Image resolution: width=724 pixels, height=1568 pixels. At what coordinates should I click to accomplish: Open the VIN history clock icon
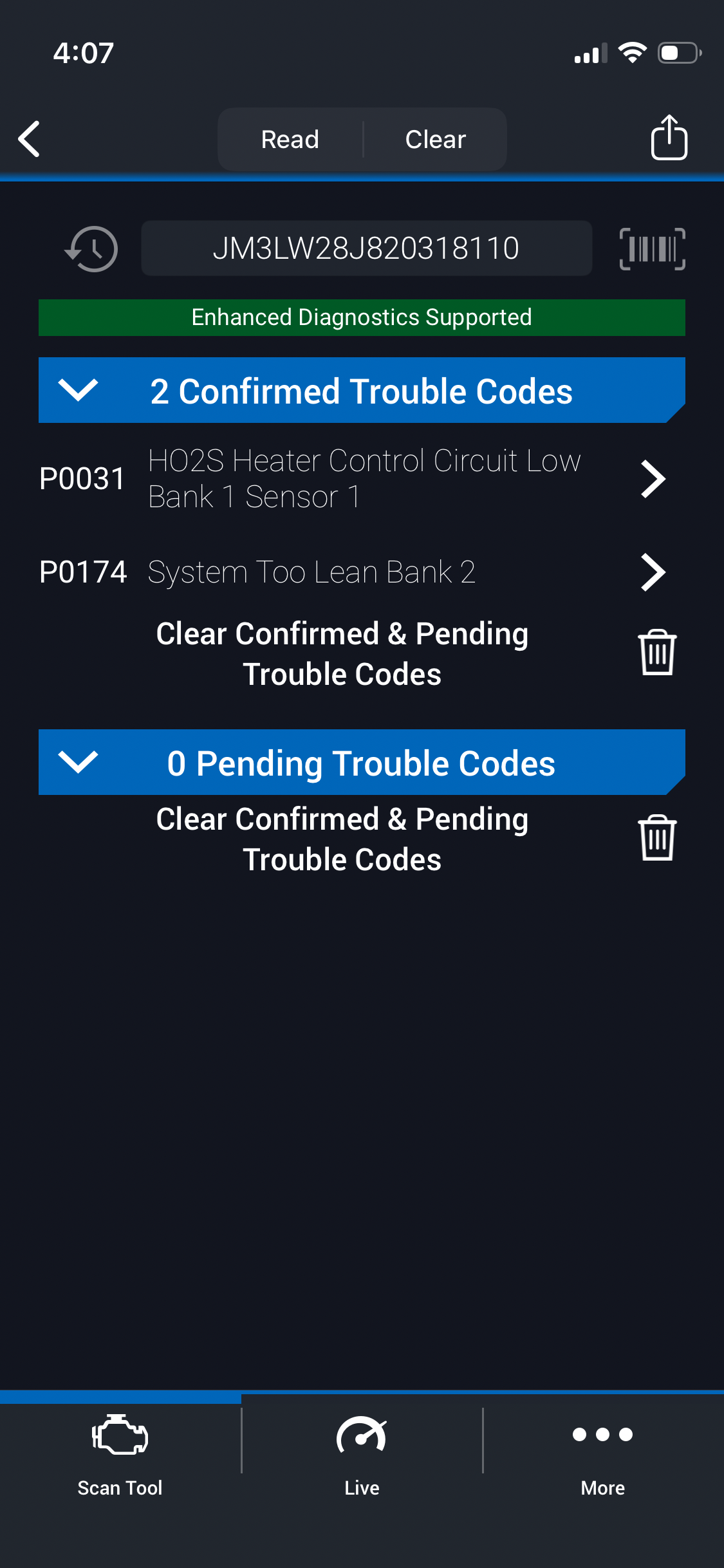pos(92,248)
